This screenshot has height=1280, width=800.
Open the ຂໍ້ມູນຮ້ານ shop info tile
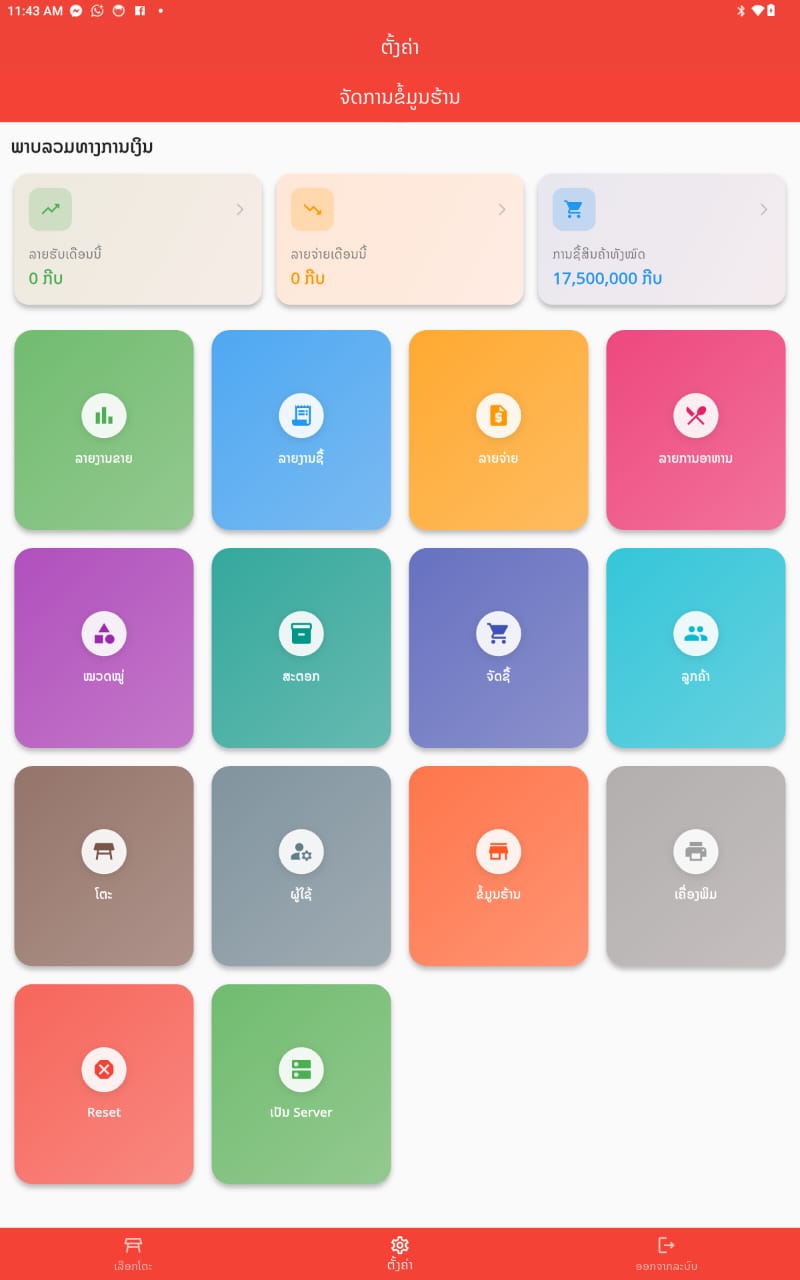pyautogui.click(x=498, y=866)
